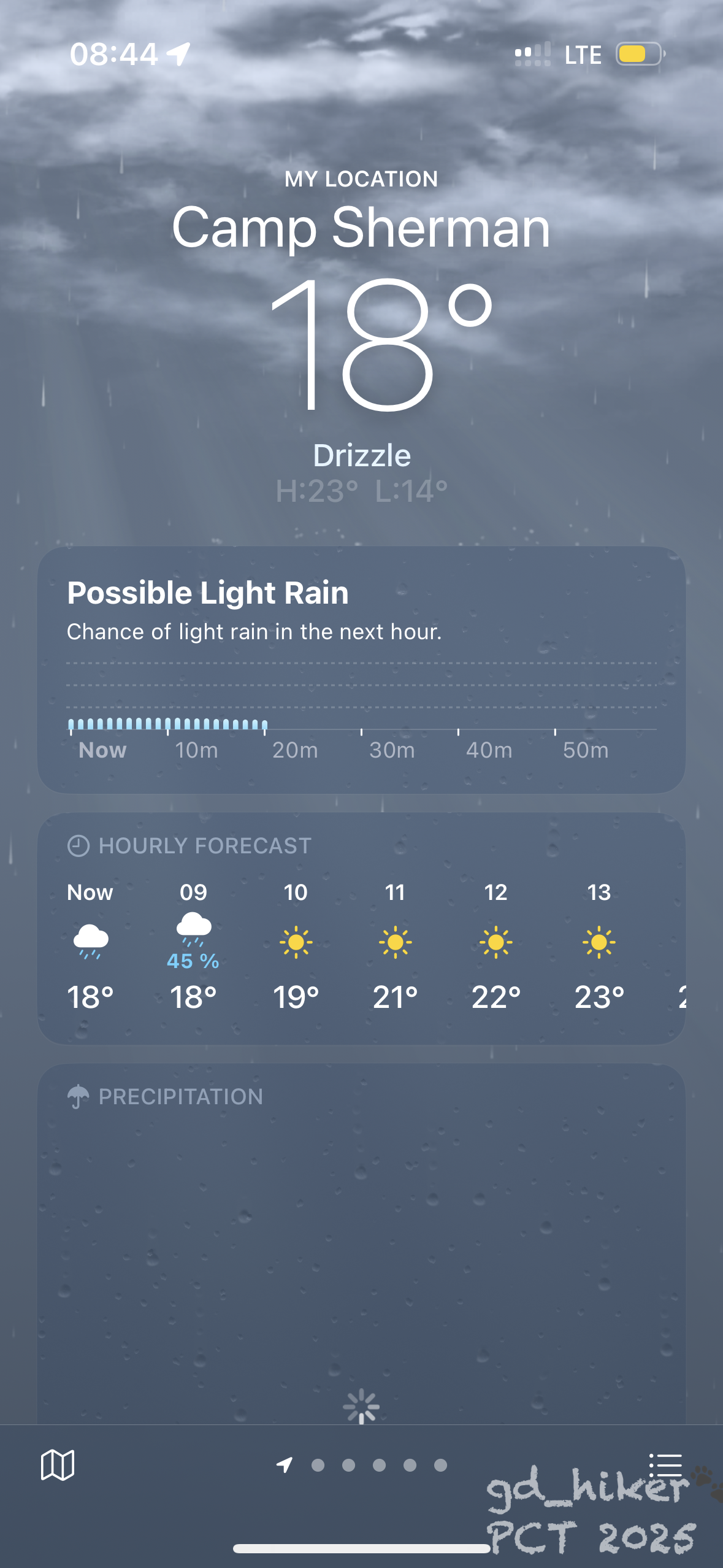Open the saved locations list
Viewport: 723px width, 1568px height.
pyautogui.click(x=665, y=1465)
